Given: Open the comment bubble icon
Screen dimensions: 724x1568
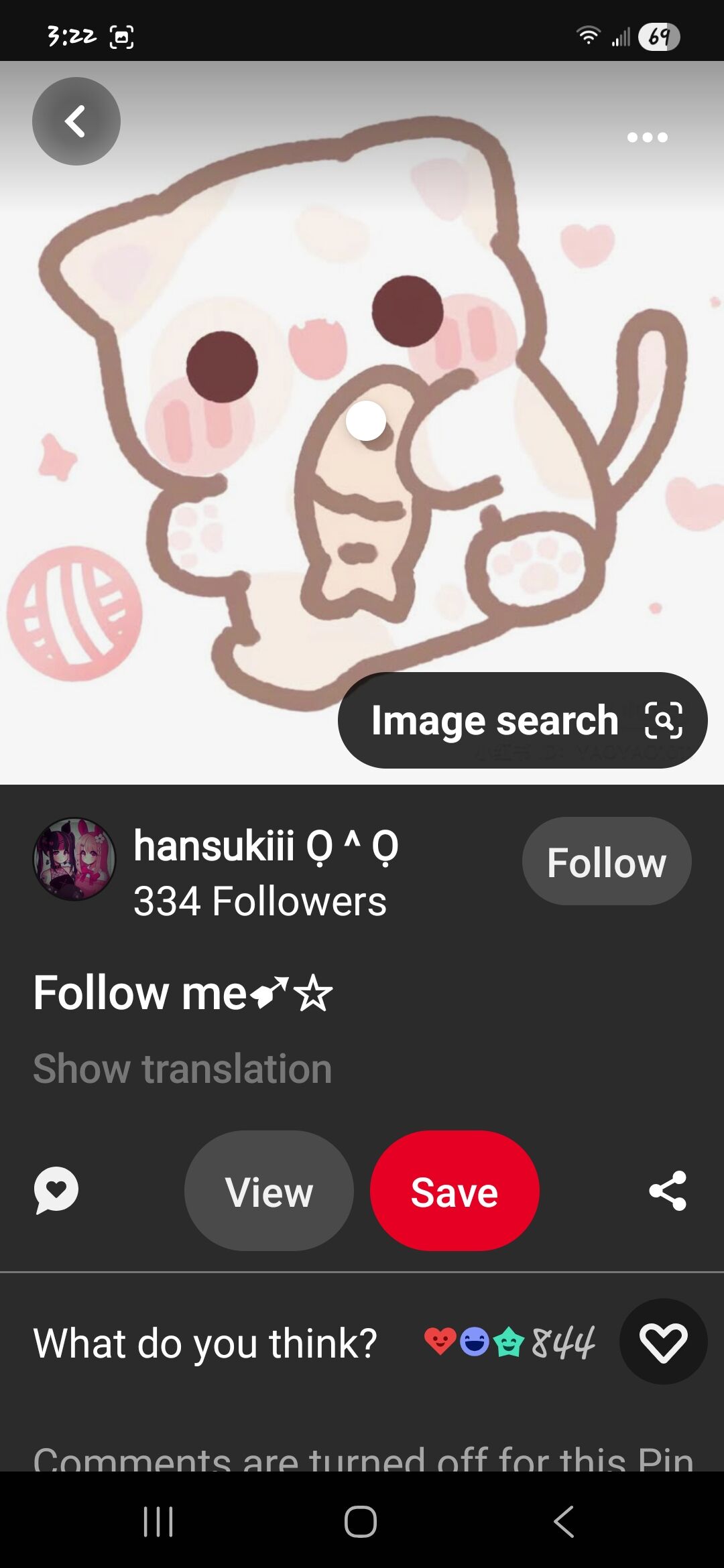Looking at the screenshot, I should (56, 1191).
